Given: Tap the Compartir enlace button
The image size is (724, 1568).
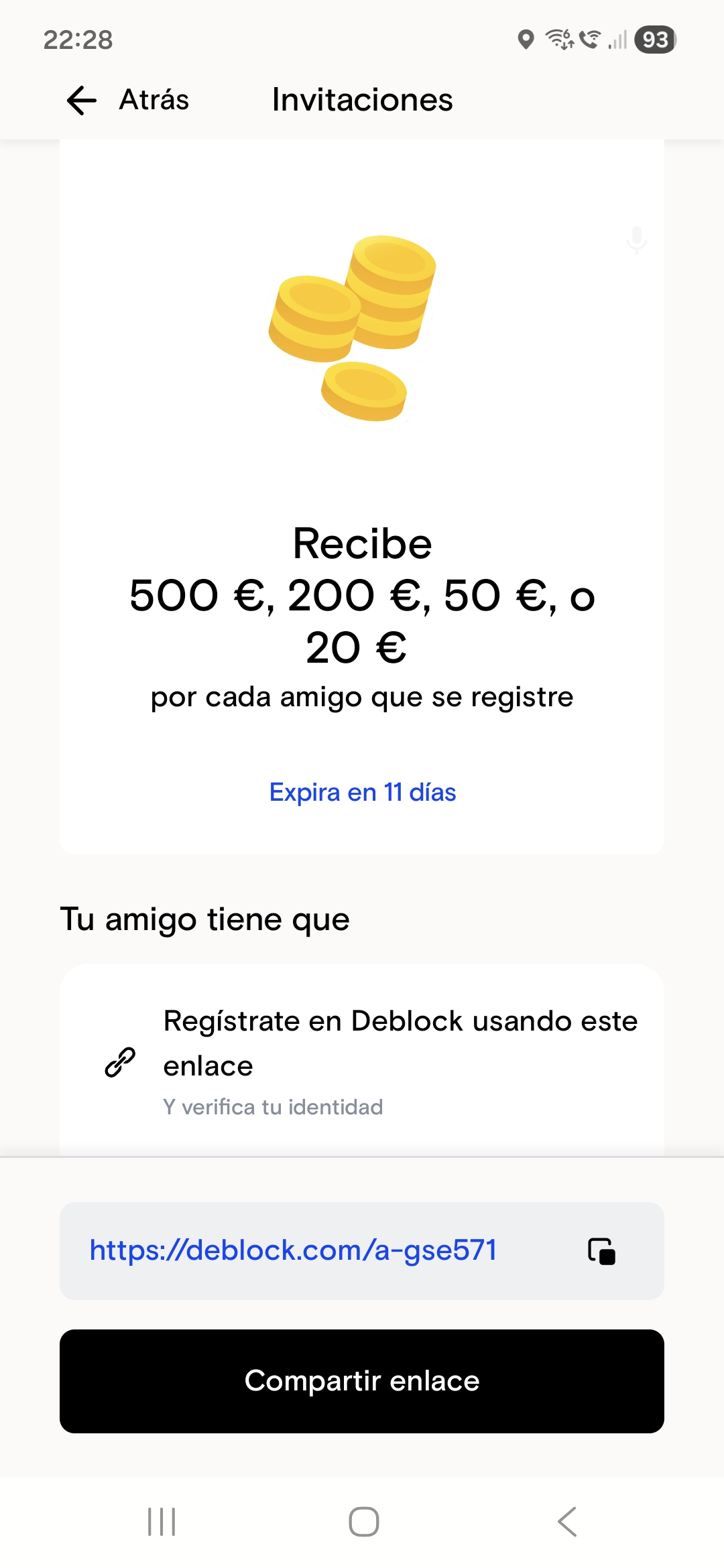Looking at the screenshot, I should (362, 1381).
